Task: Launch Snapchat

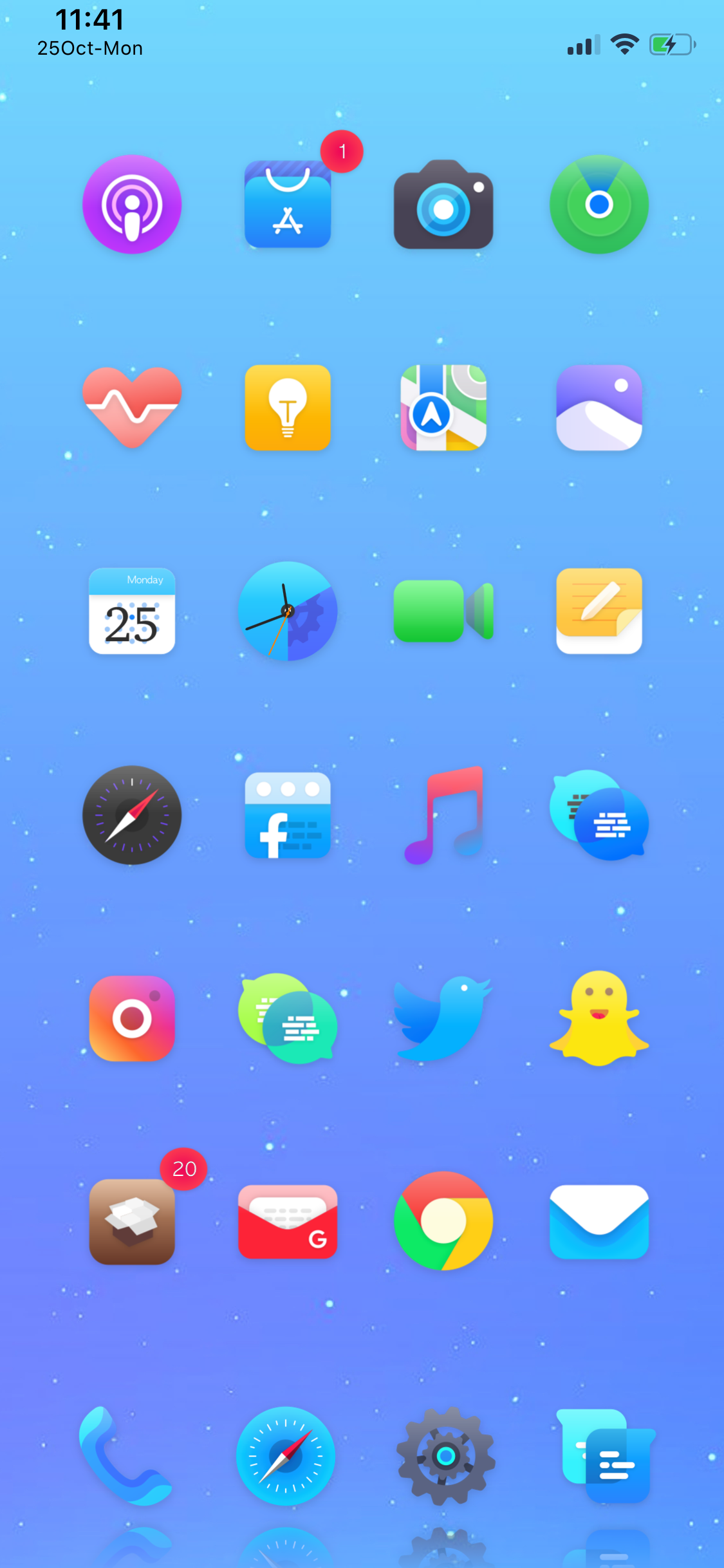Action: pos(599,1018)
